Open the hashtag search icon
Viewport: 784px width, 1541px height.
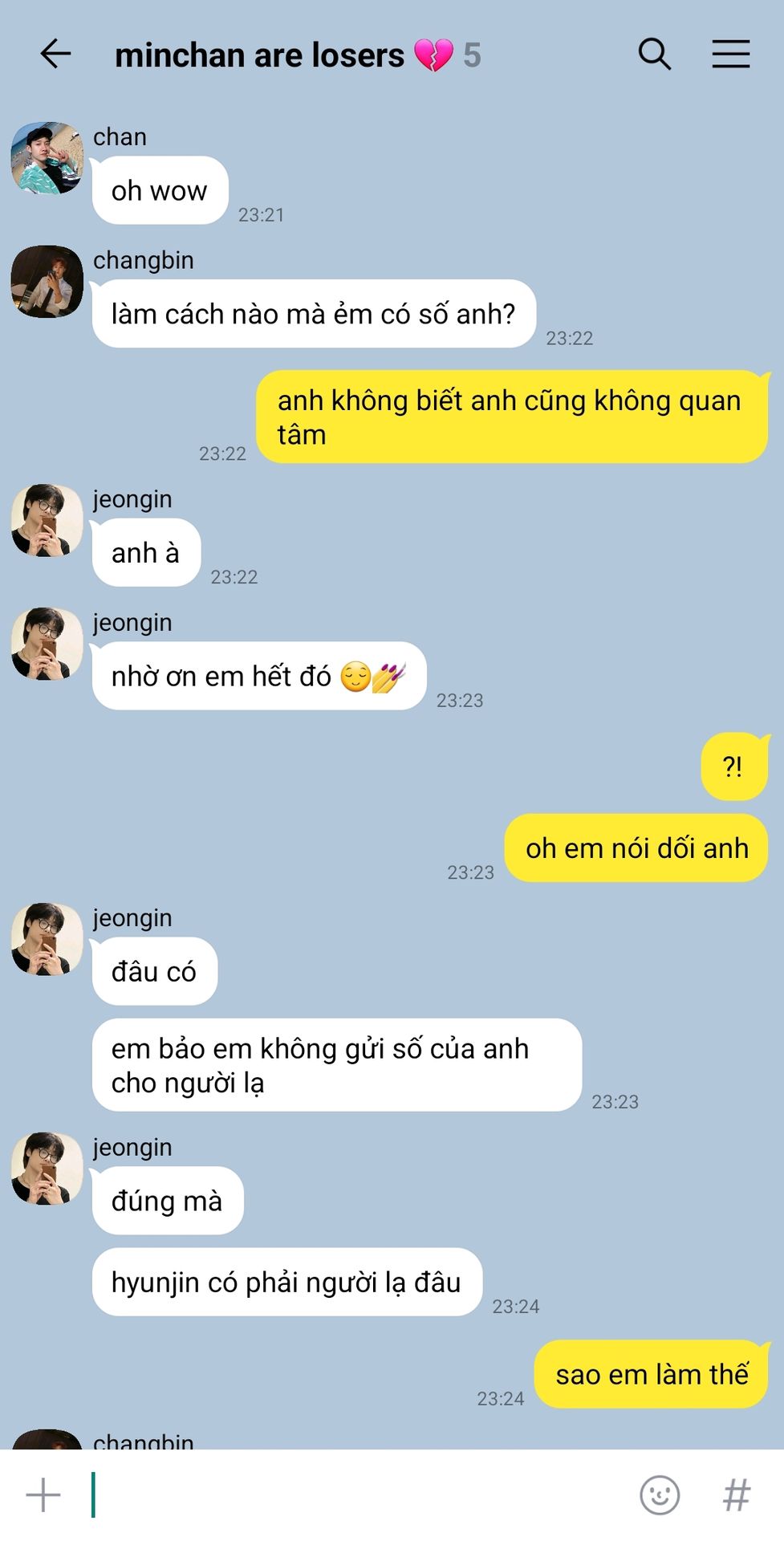[737, 1495]
